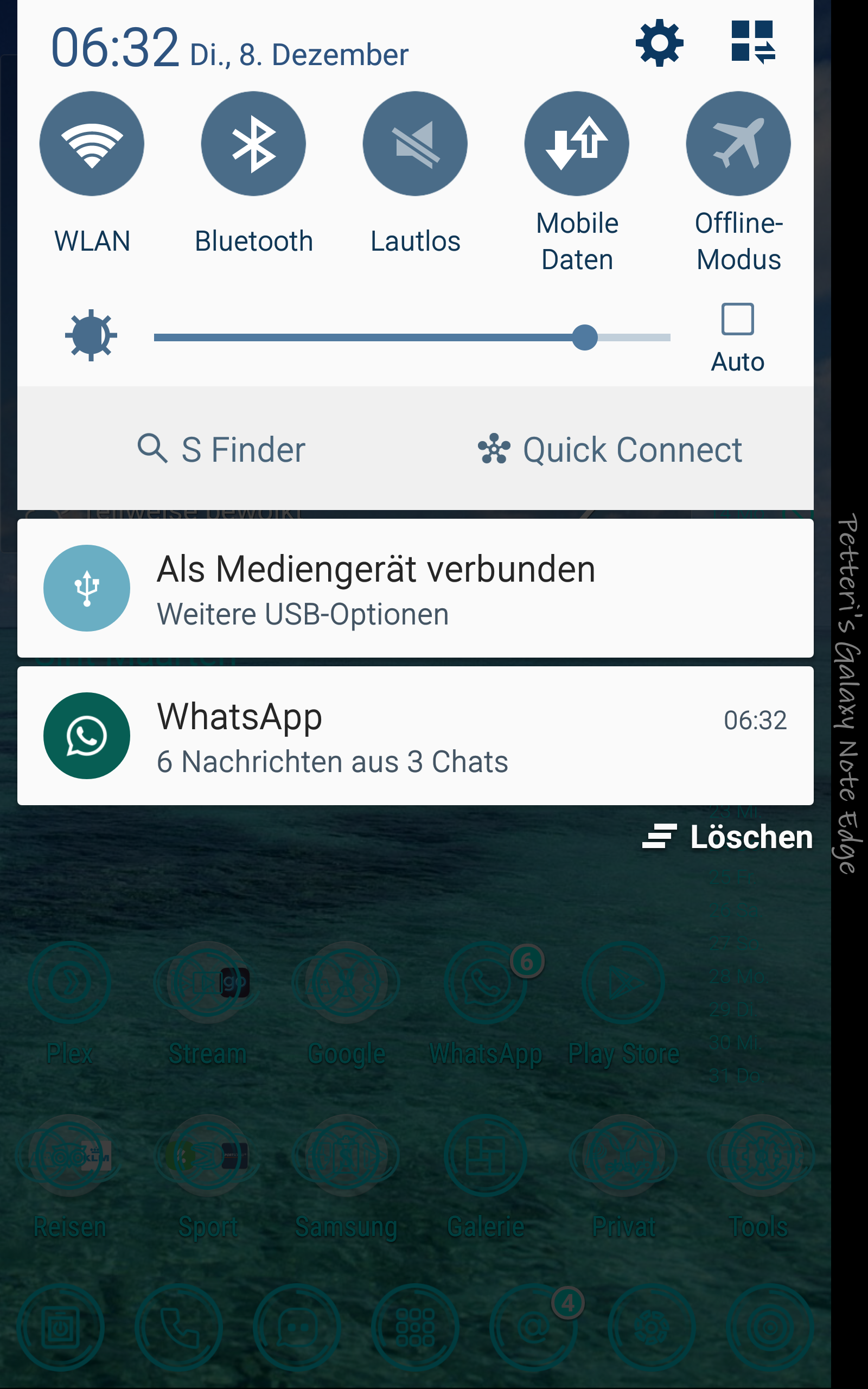The width and height of the screenshot is (868, 1389).
Task: Toggle the Lautlos sound mode
Action: pyautogui.click(x=415, y=144)
